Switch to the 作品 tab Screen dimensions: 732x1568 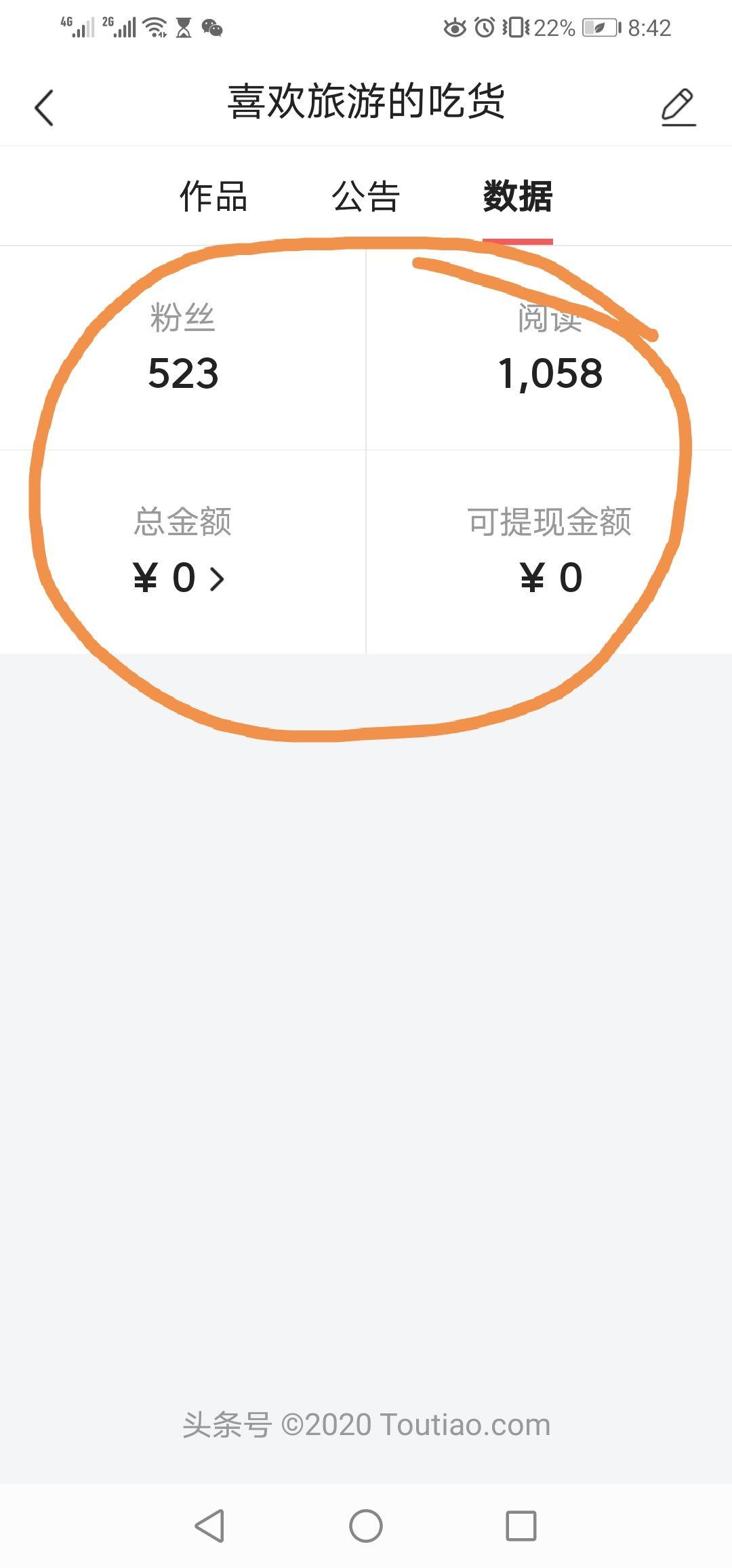pos(213,197)
